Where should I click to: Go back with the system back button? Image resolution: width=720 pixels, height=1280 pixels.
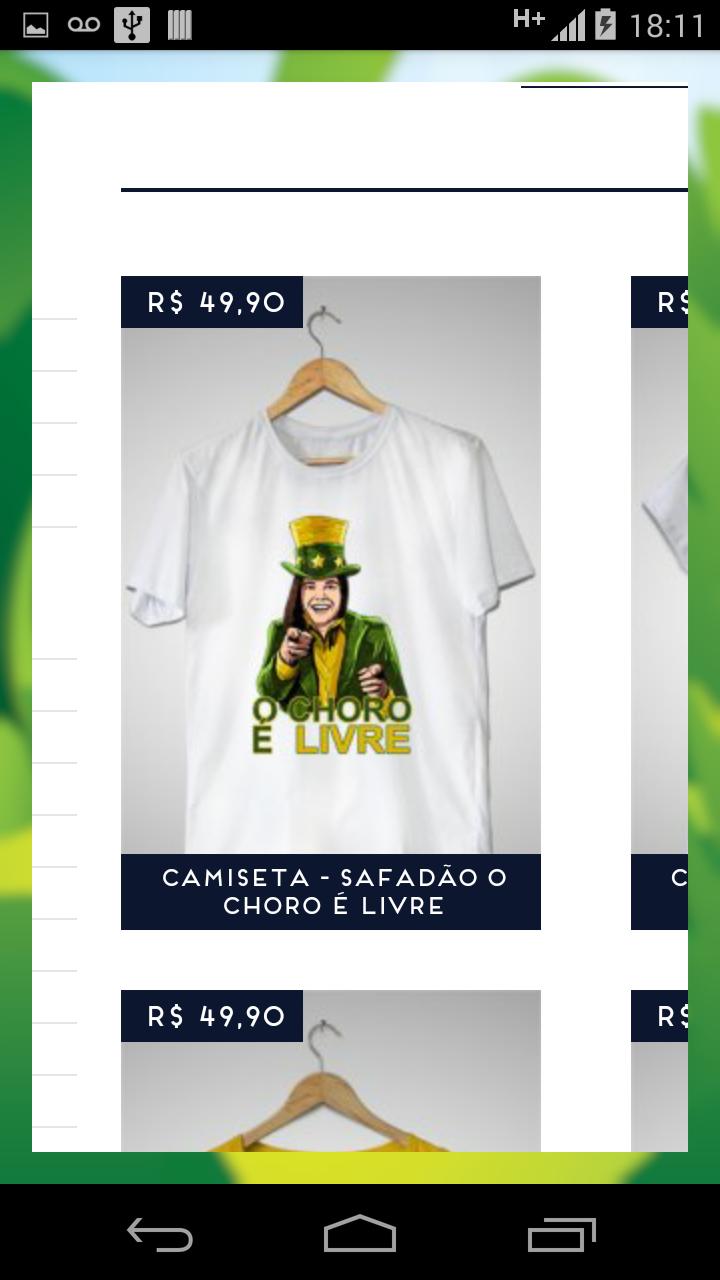(160, 1235)
